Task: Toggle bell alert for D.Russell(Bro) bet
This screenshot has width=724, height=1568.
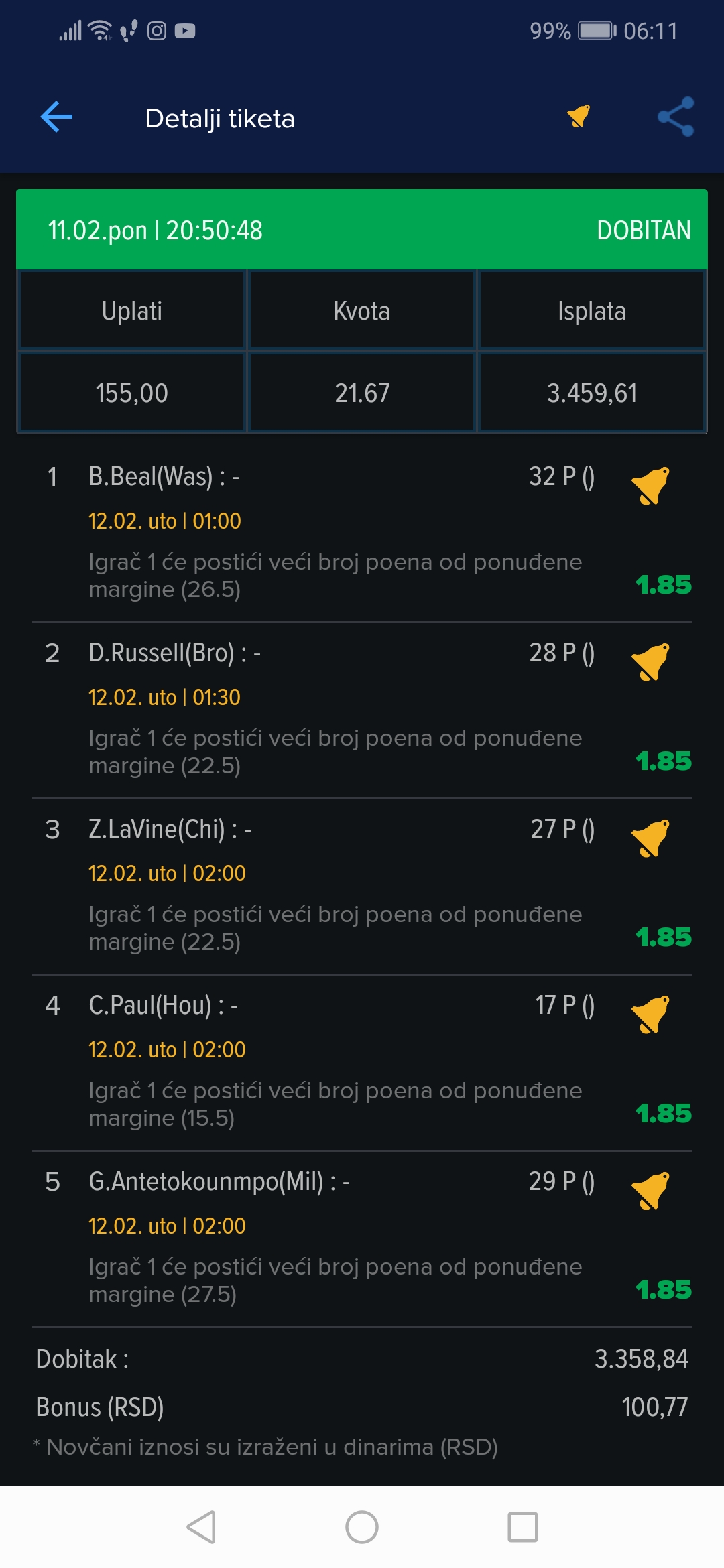Action: [651, 662]
